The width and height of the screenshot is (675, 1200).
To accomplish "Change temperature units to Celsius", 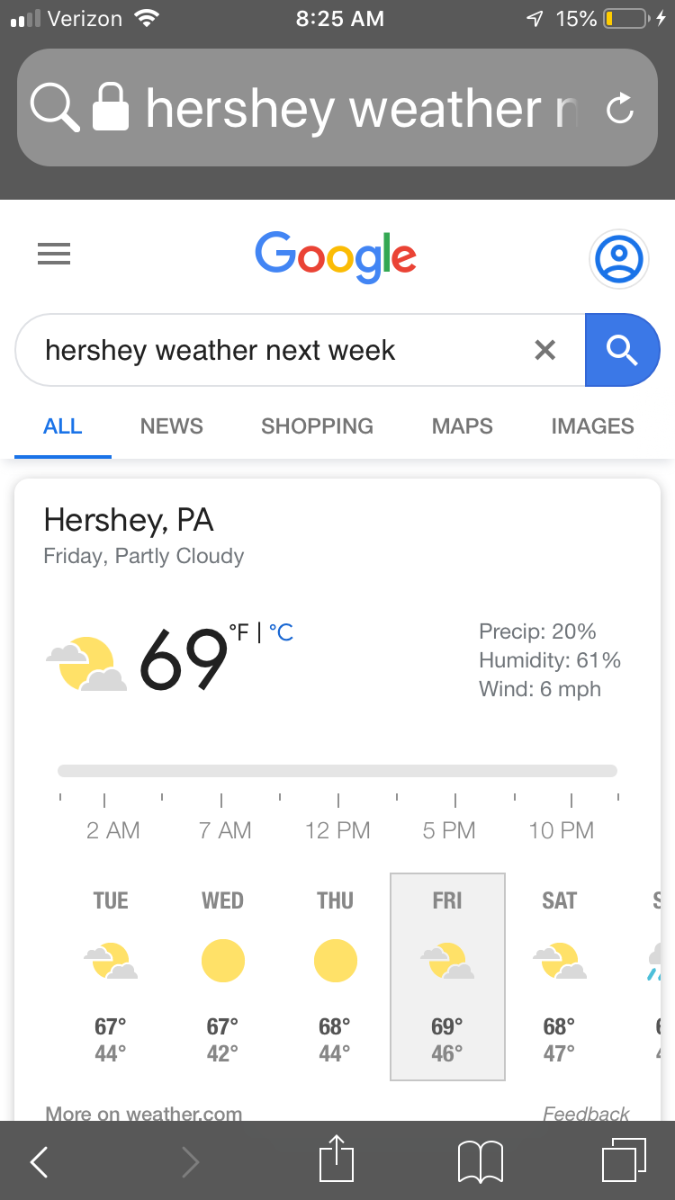I will pyautogui.click(x=281, y=632).
